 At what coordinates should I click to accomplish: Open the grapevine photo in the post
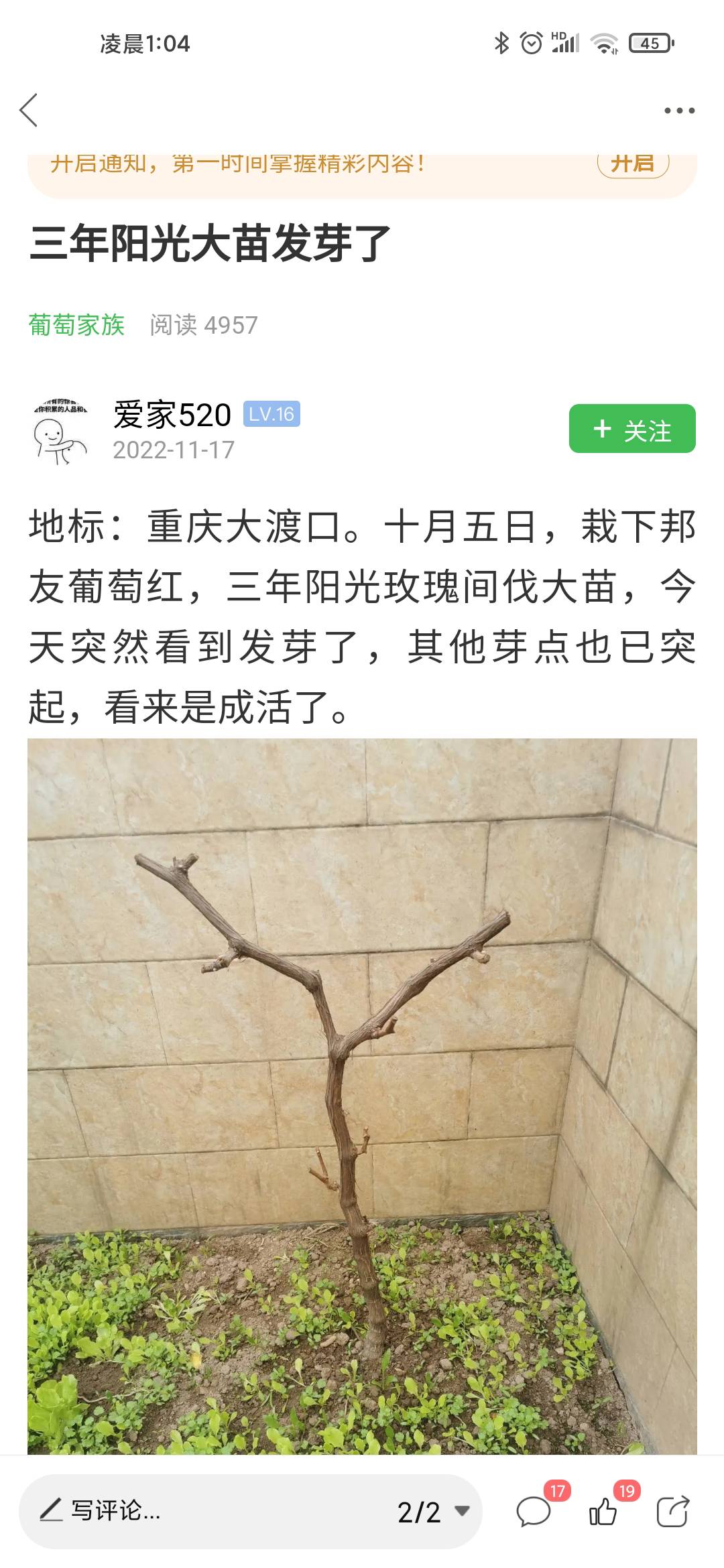pos(362,1099)
